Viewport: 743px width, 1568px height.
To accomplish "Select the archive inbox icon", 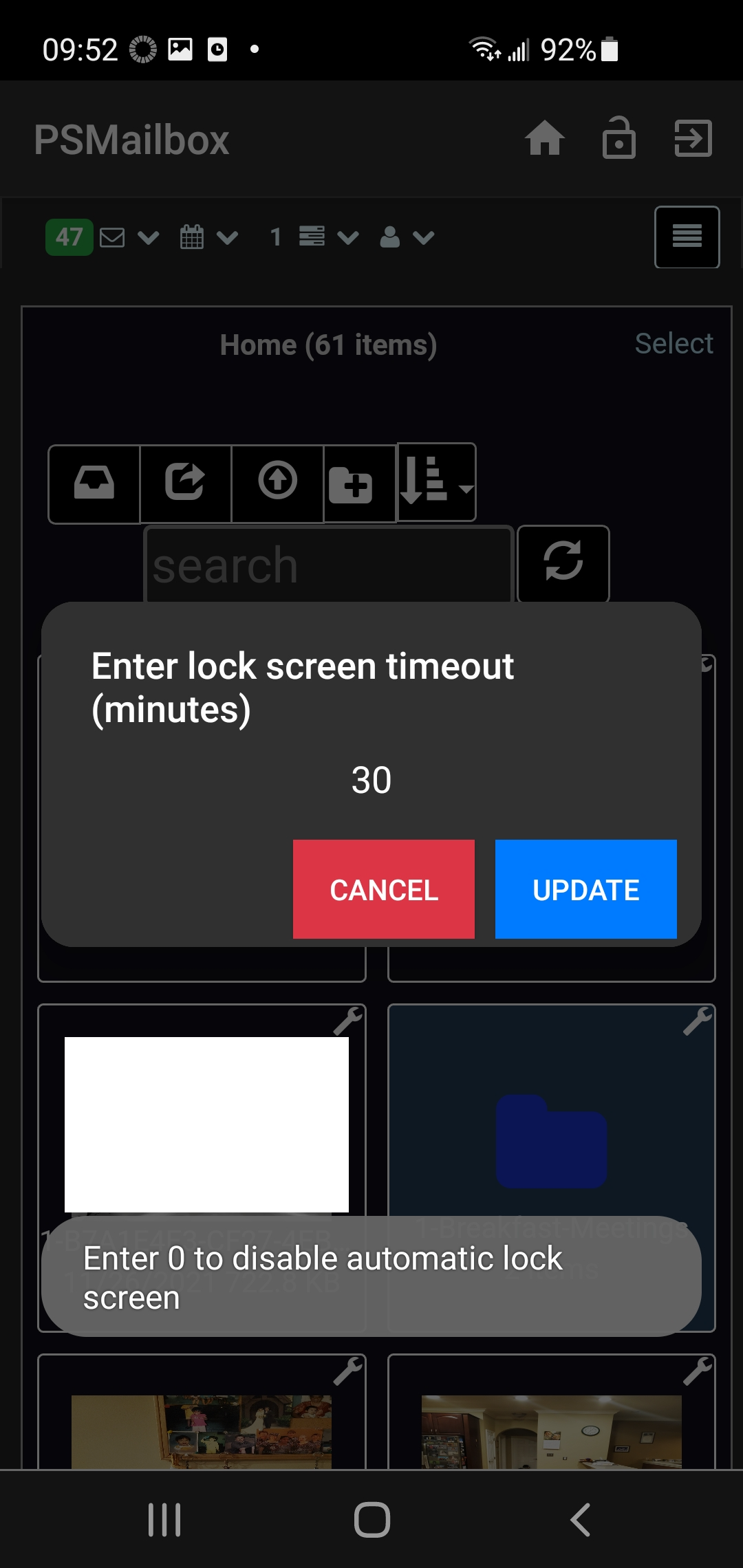I will (x=94, y=483).
